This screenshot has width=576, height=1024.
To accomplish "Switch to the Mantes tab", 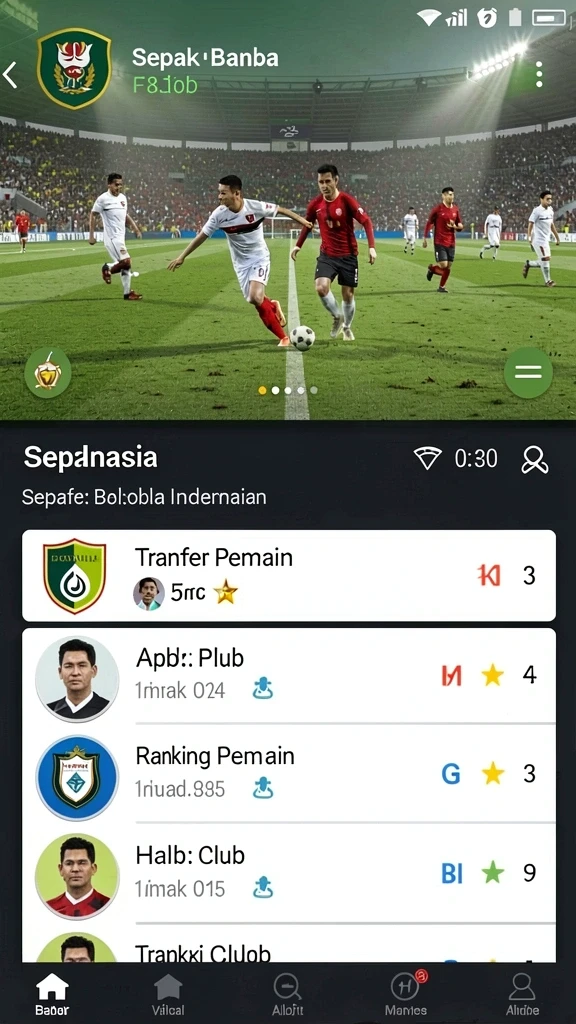I will point(406,993).
